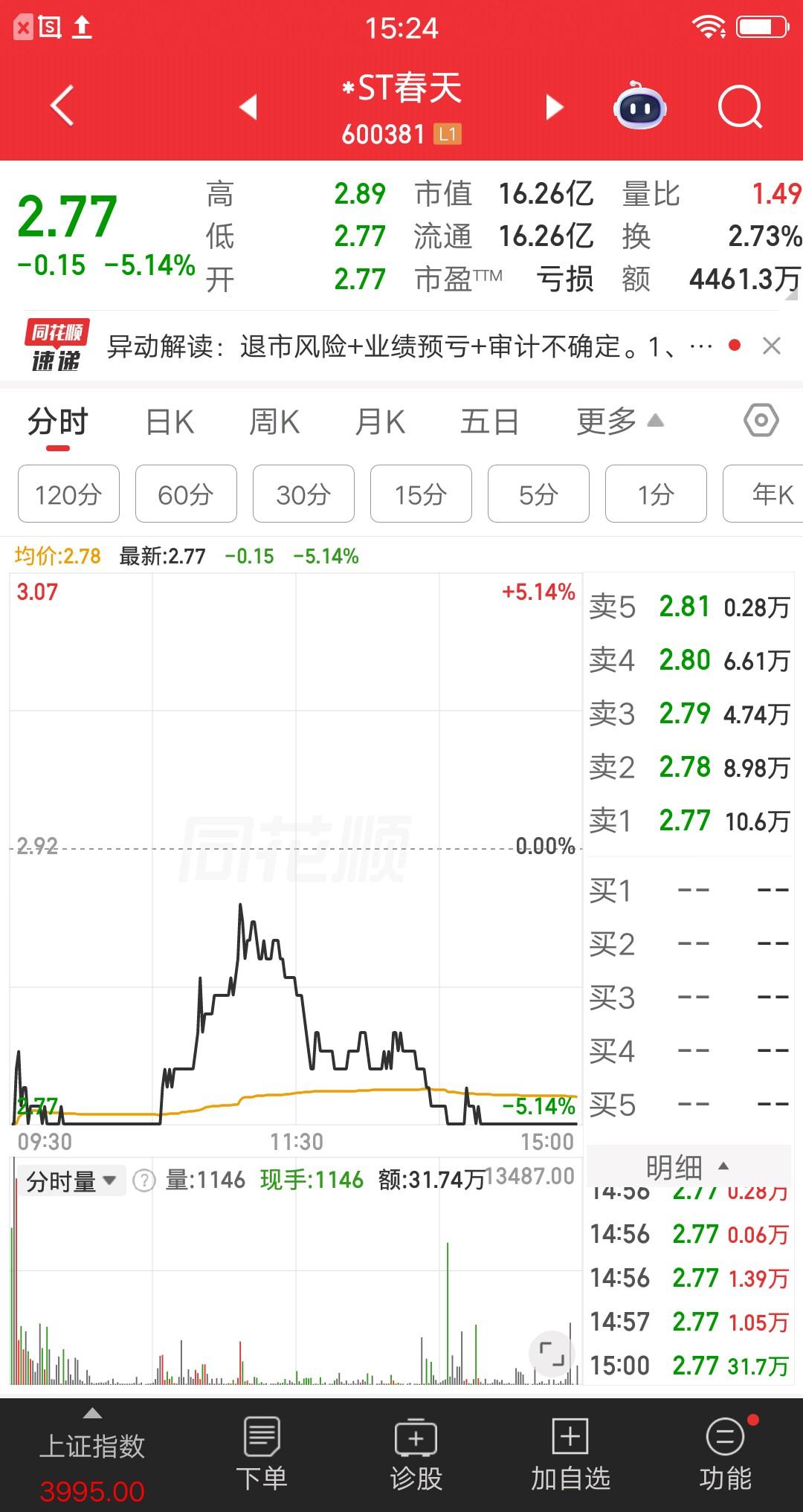Switch to the 日K tab

click(170, 421)
